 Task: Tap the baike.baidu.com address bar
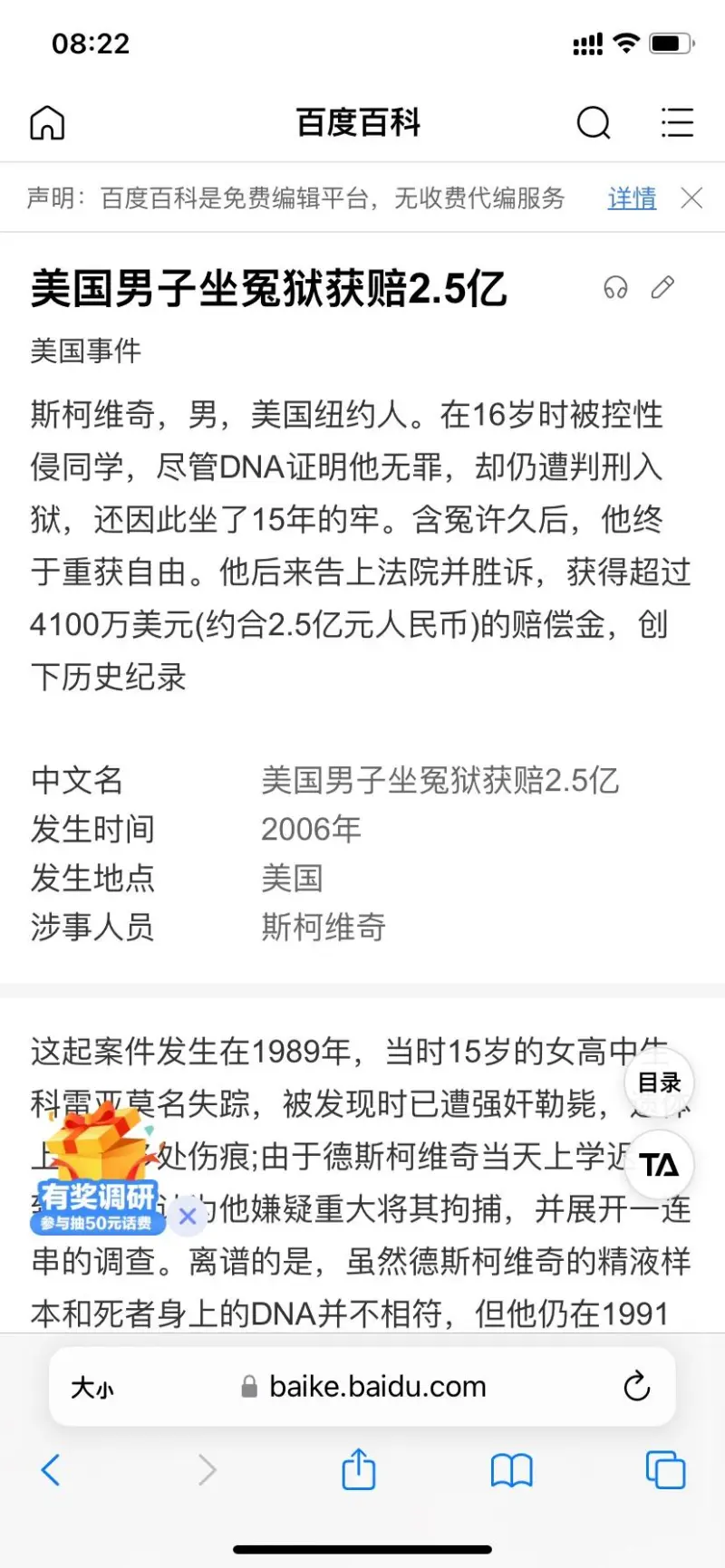(376, 1387)
